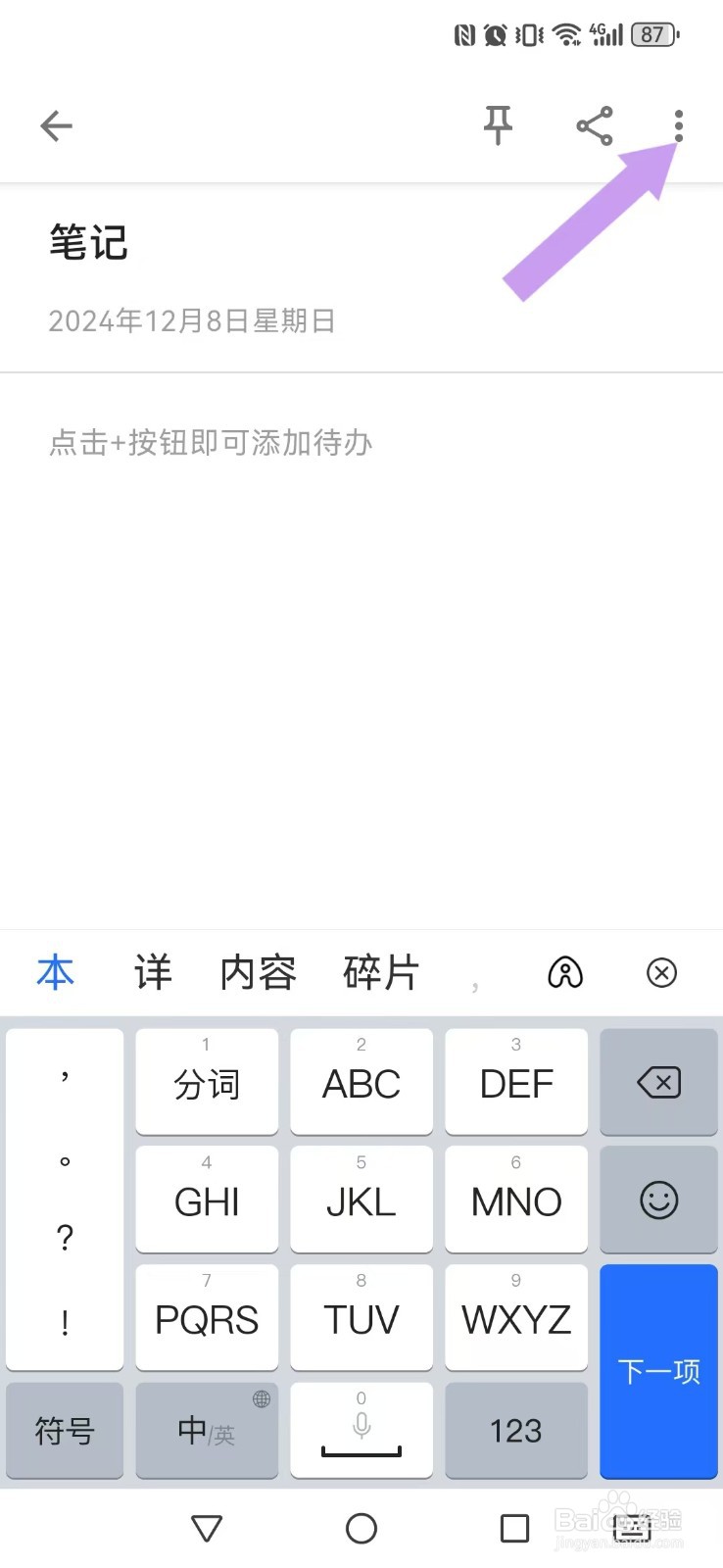The height and width of the screenshot is (1568, 723).
Task: Tap the home circle in the navigation bar
Action: pos(361,1528)
